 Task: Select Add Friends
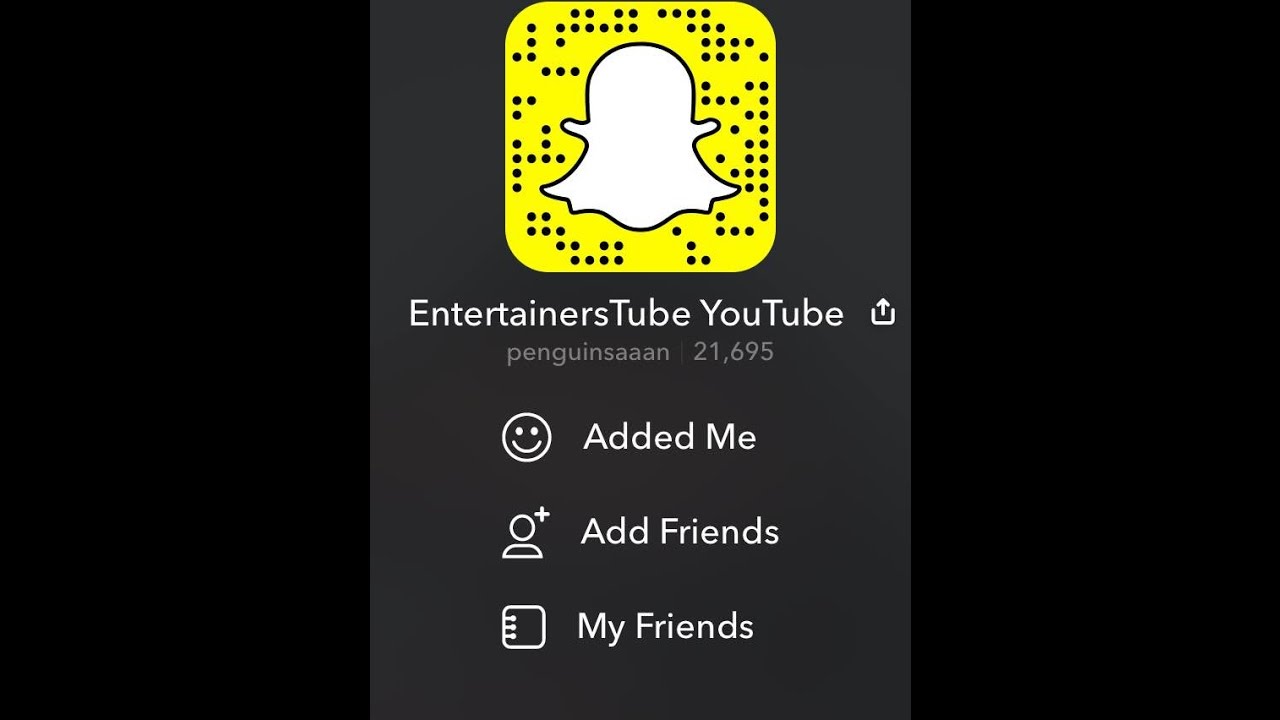(679, 531)
